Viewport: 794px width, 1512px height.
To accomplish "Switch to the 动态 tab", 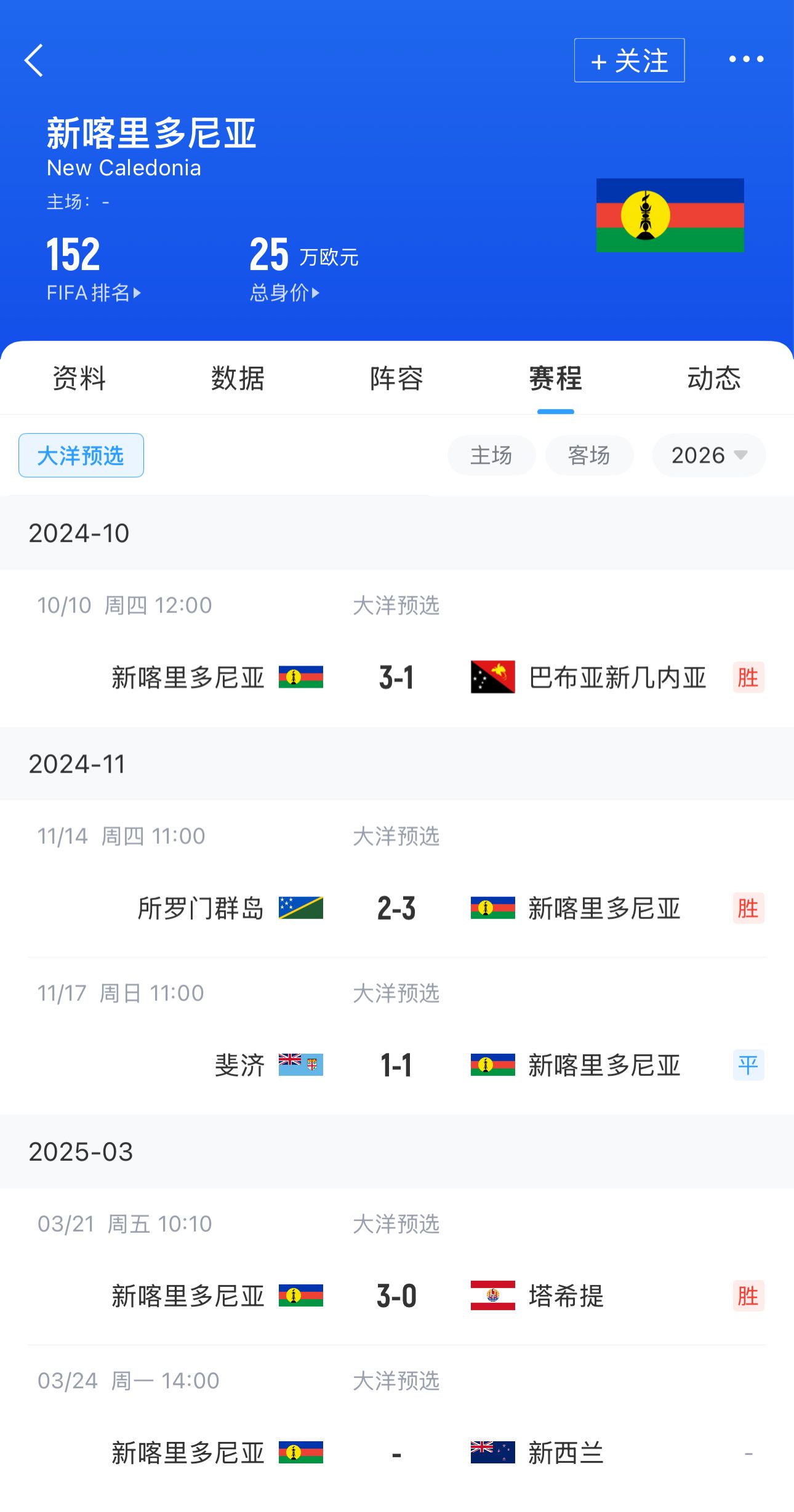I will 714,378.
